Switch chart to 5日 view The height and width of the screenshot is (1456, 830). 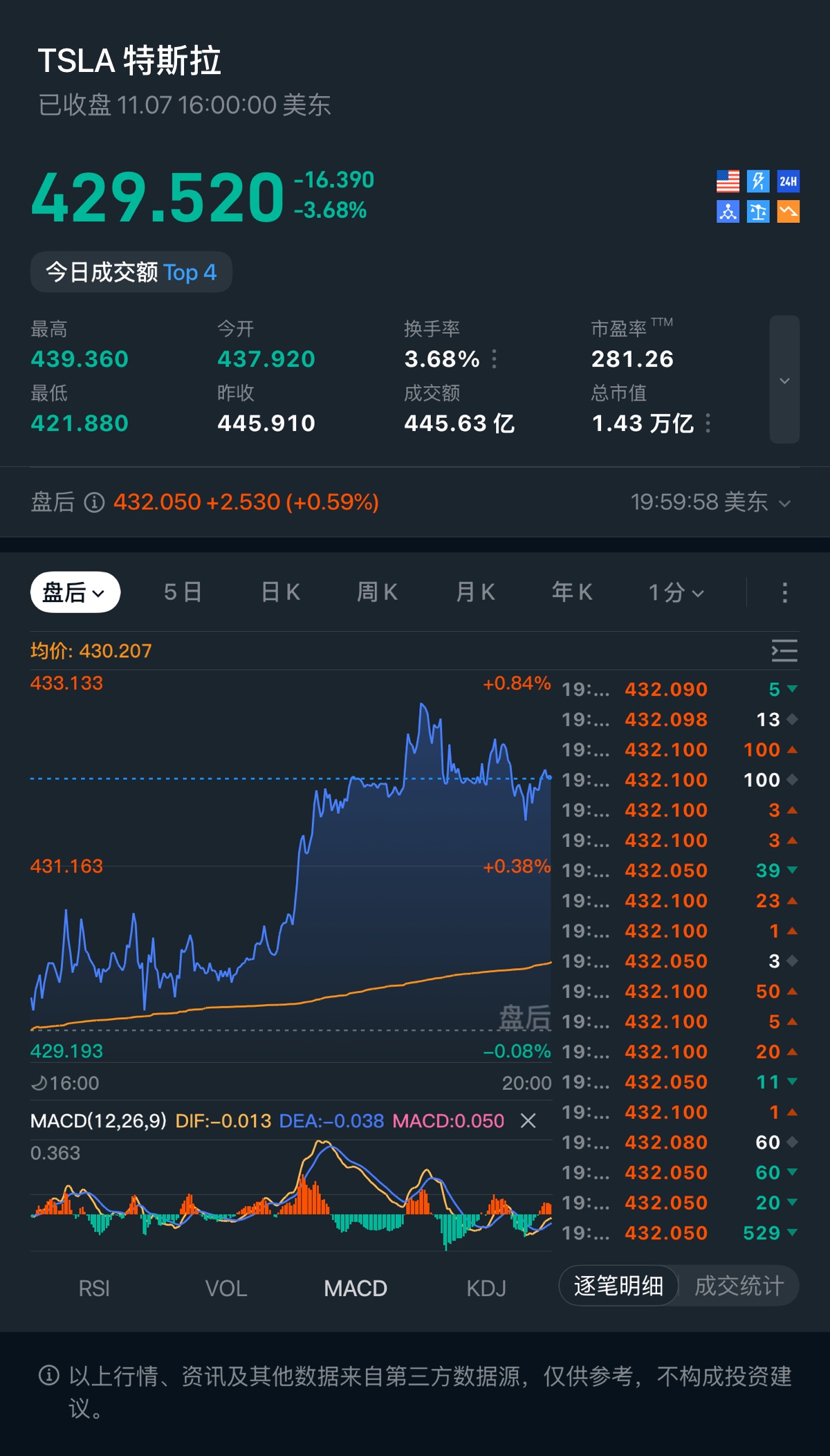tap(183, 592)
